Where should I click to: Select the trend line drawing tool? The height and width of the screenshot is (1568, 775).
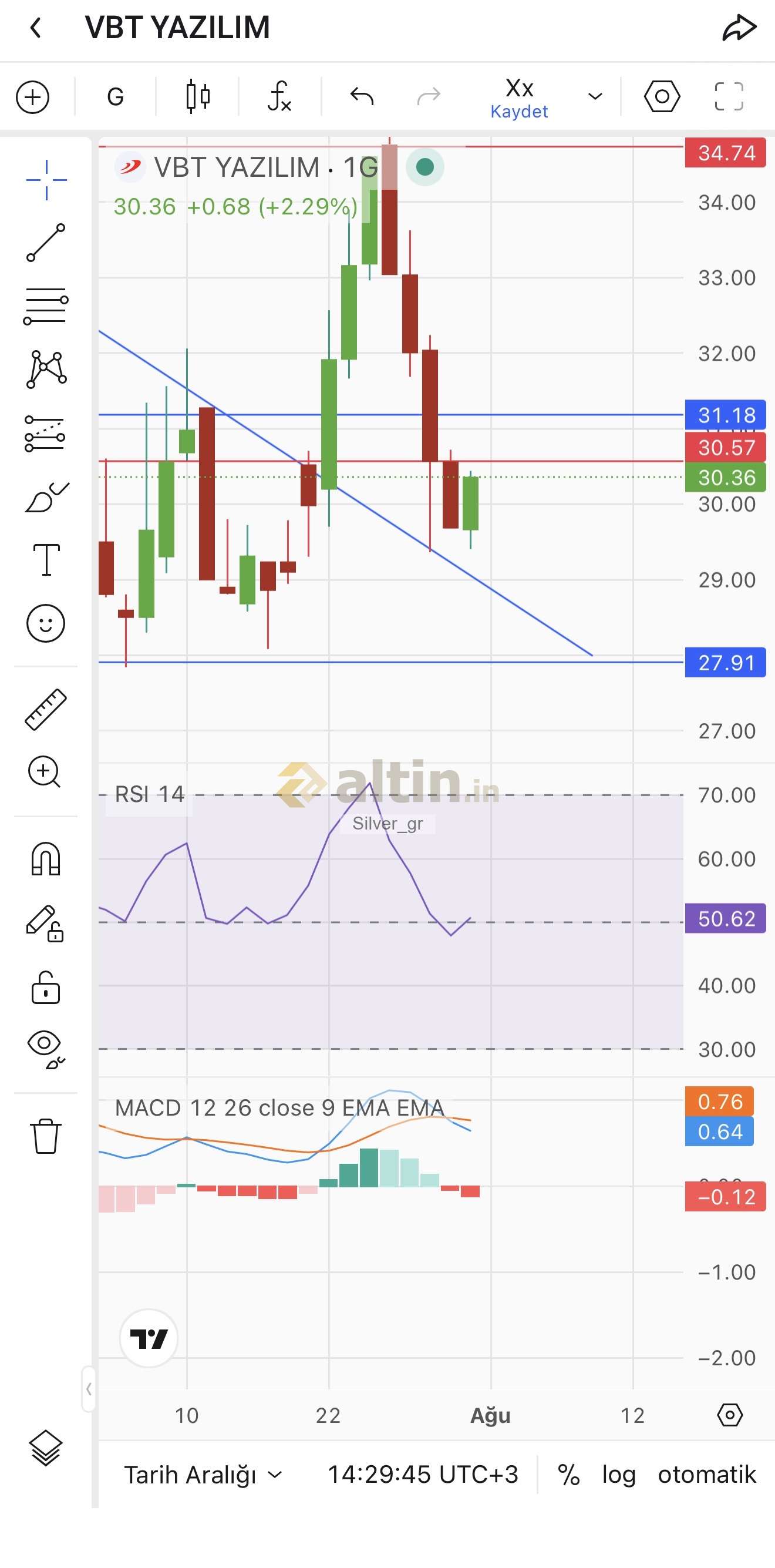coord(46,243)
